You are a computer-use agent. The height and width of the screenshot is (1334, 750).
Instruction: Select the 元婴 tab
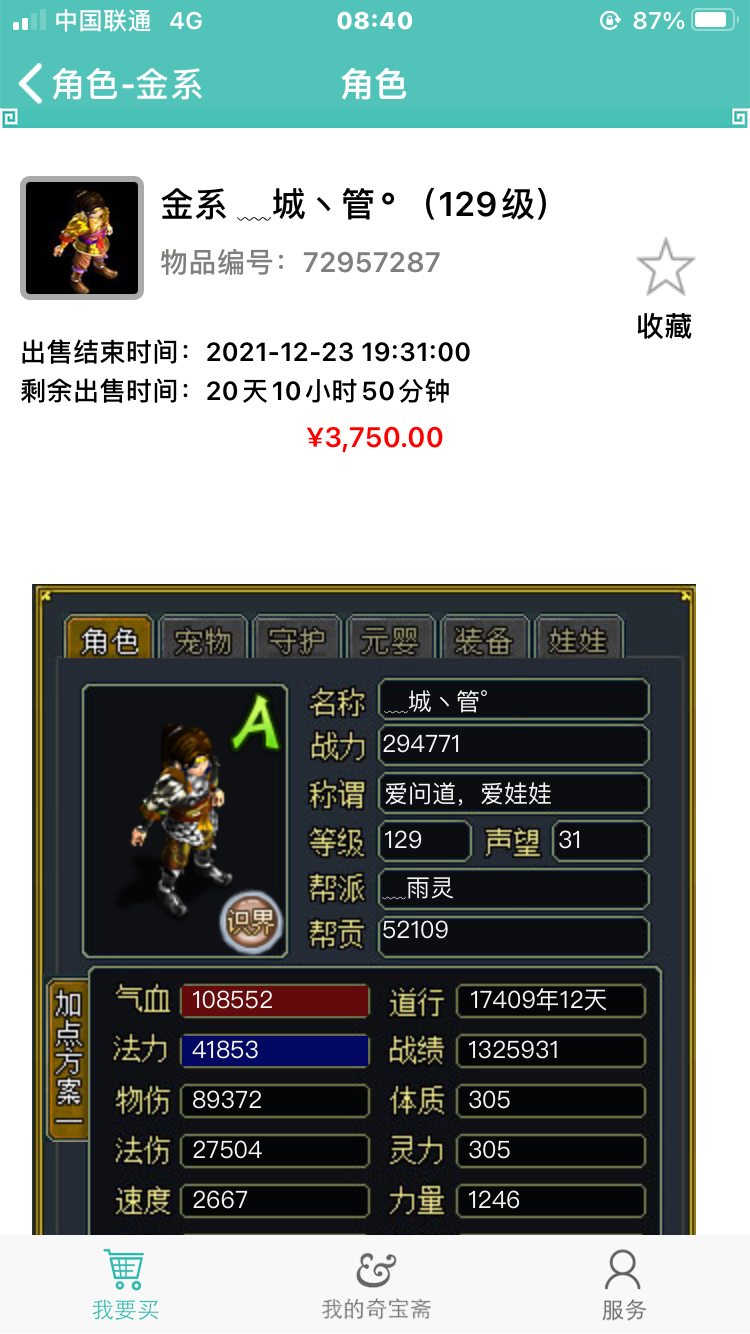pyautogui.click(x=390, y=640)
